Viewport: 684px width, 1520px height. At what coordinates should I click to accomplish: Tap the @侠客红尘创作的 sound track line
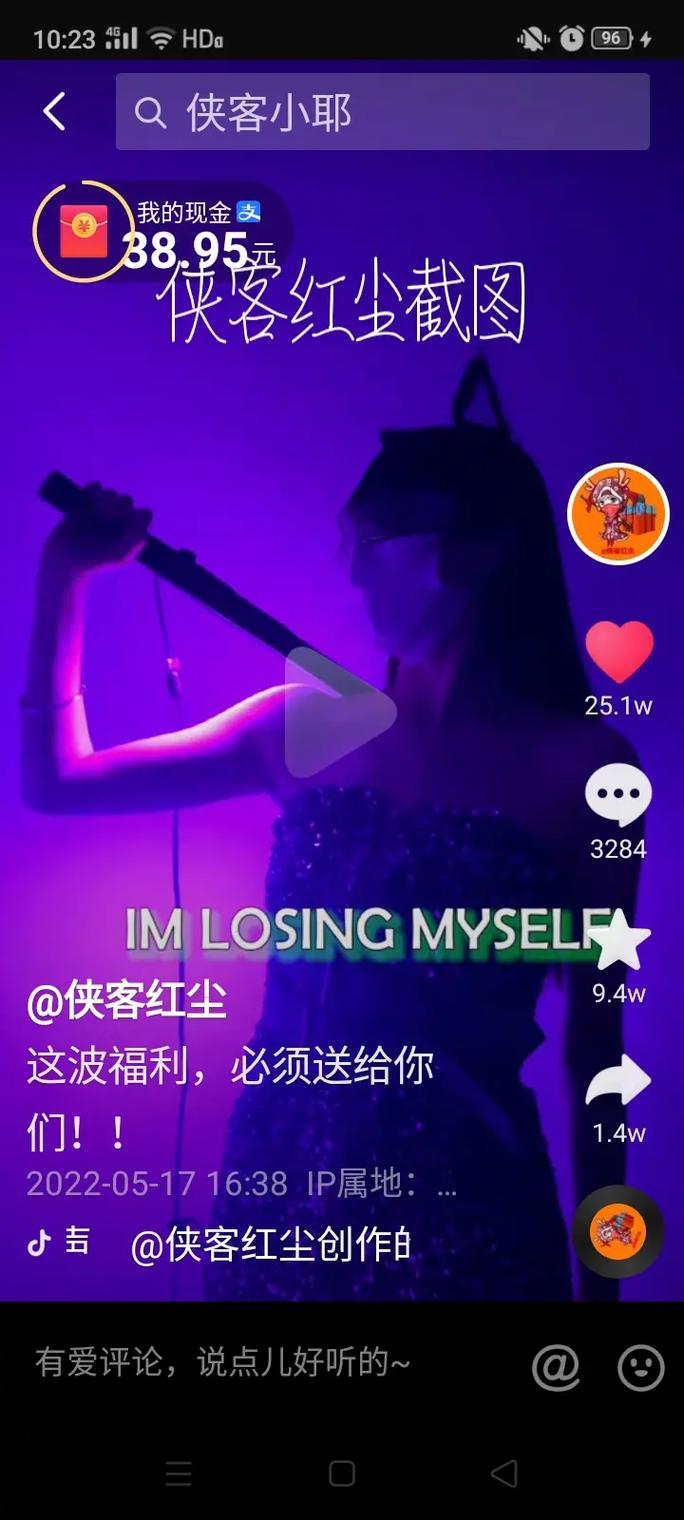(x=270, y=1245)
